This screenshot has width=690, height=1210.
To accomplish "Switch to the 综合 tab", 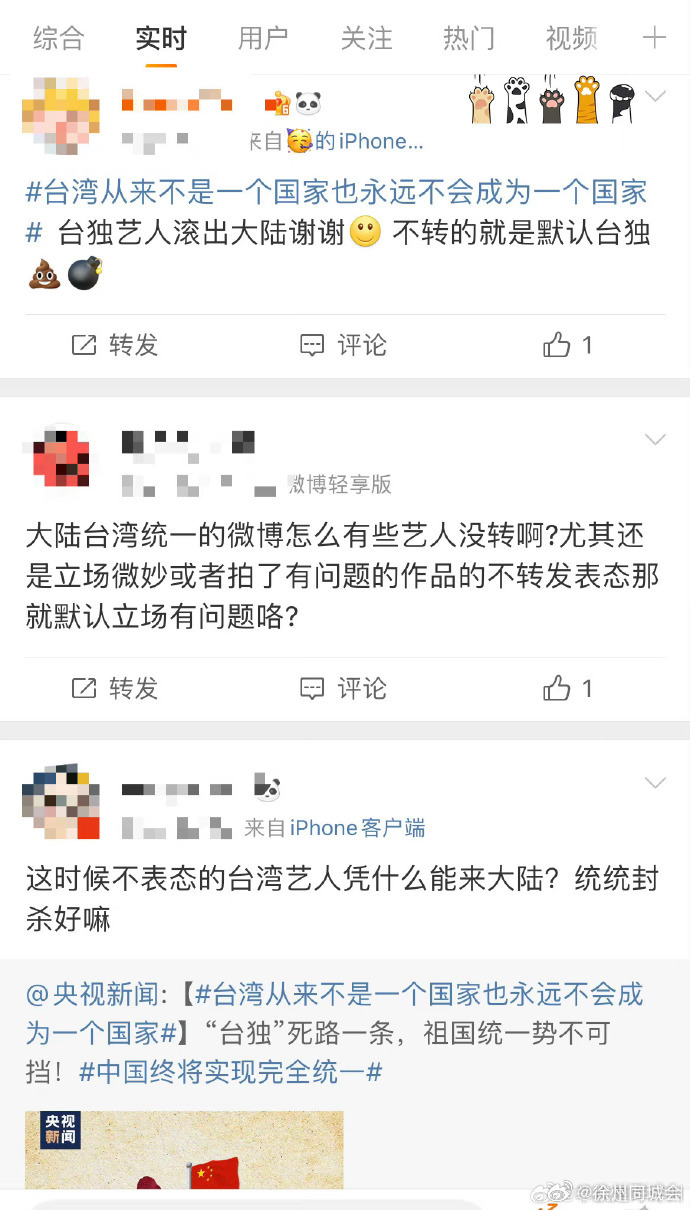I will [x=58, y=39].
